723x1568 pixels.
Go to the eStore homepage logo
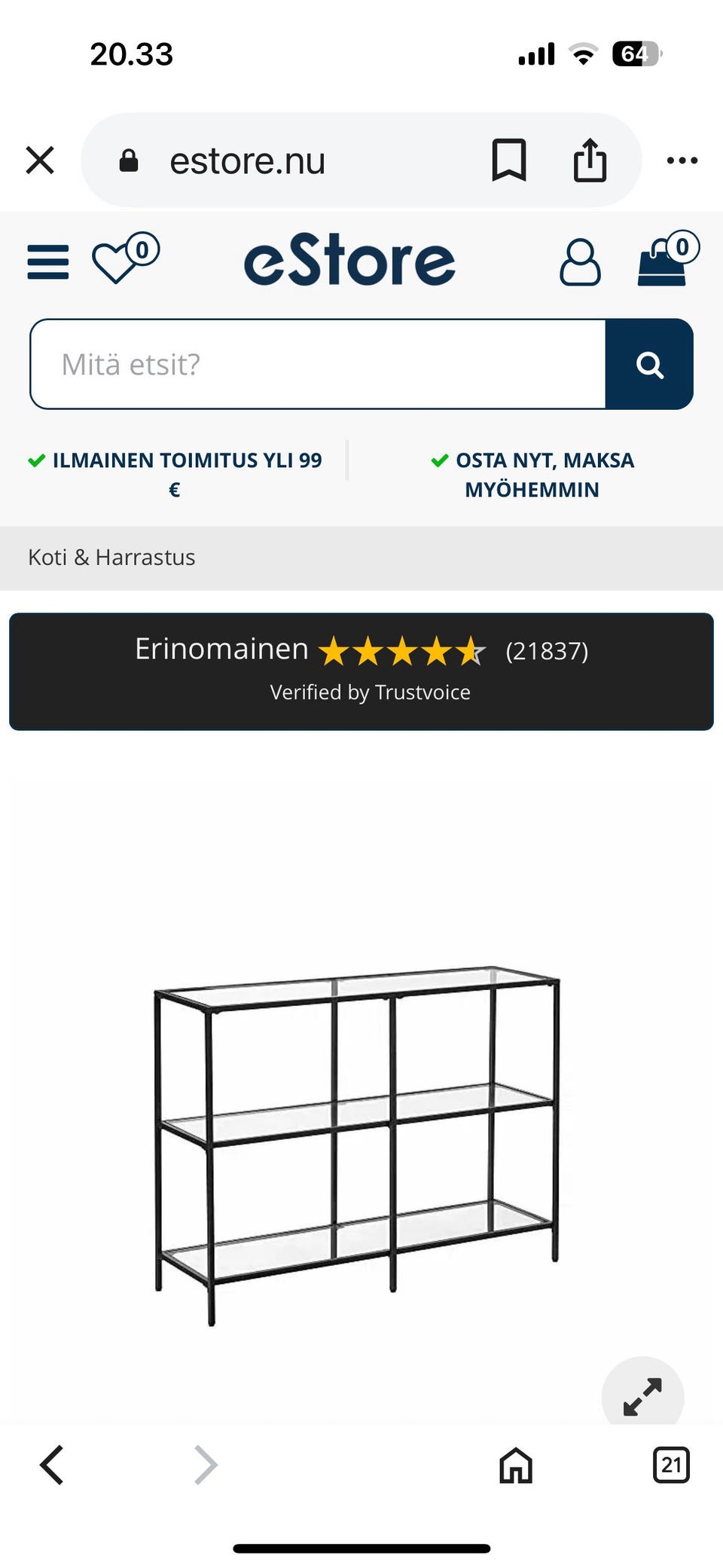349,261
